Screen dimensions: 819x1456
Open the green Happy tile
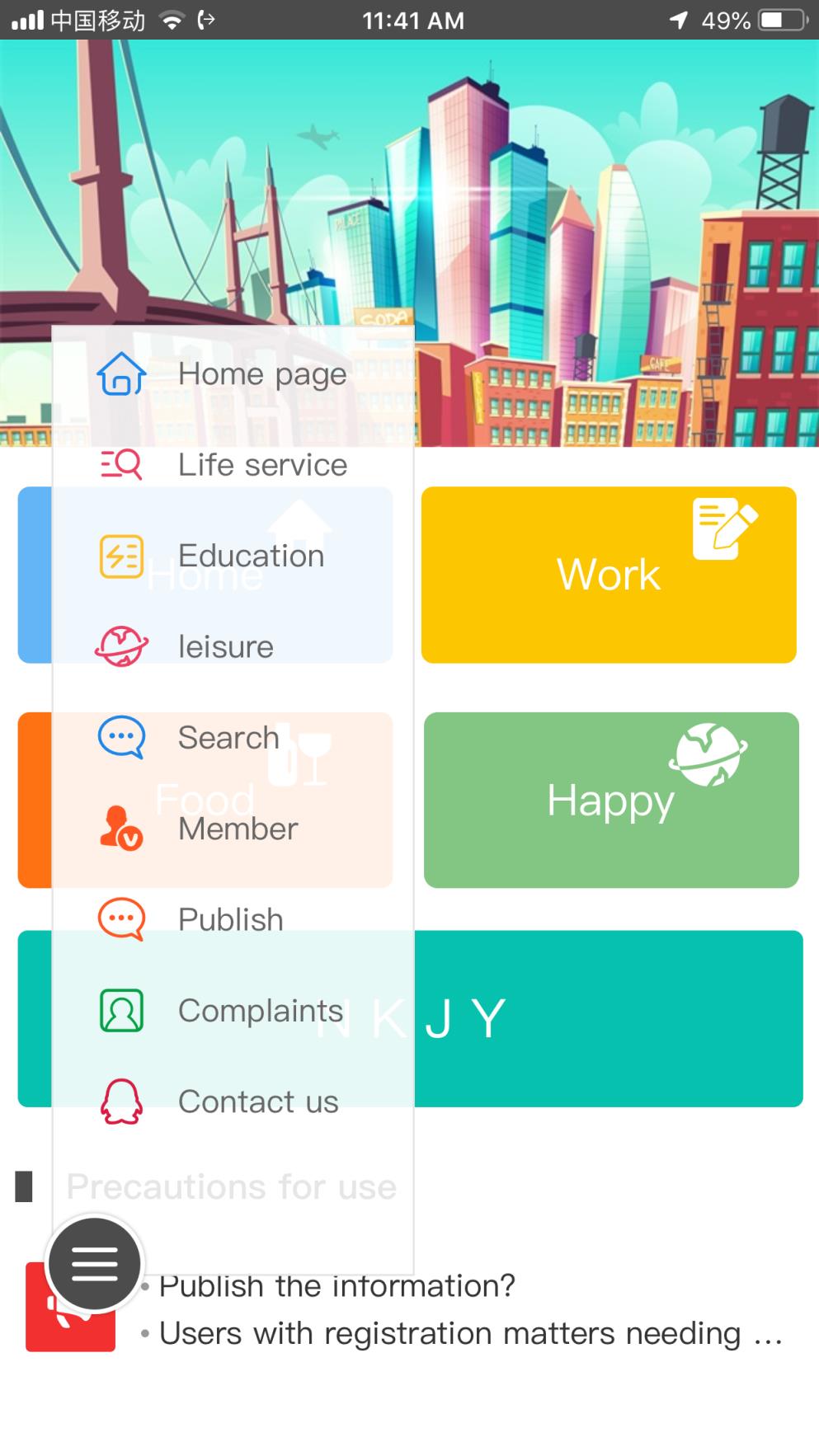611,801
